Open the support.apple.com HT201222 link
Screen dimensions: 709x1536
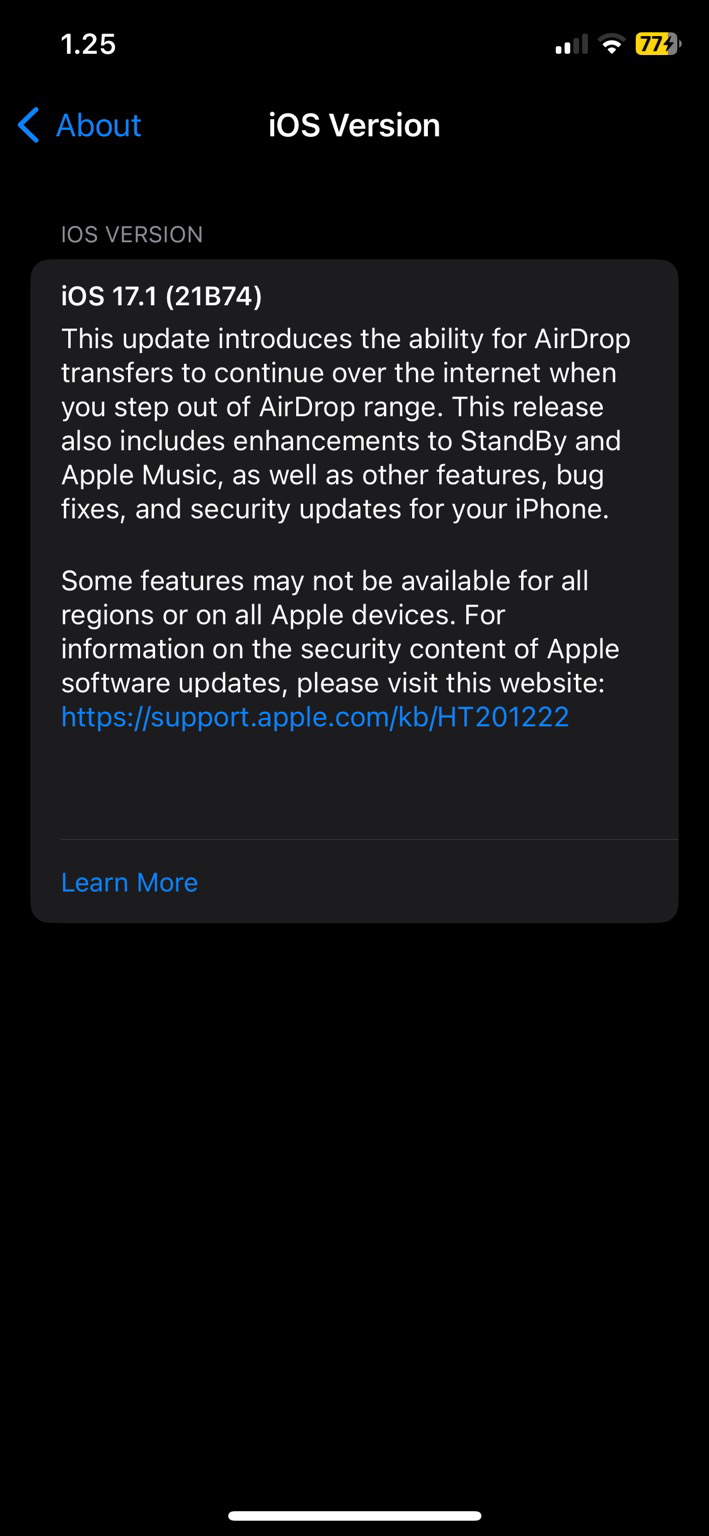click(x=315, y=717)
